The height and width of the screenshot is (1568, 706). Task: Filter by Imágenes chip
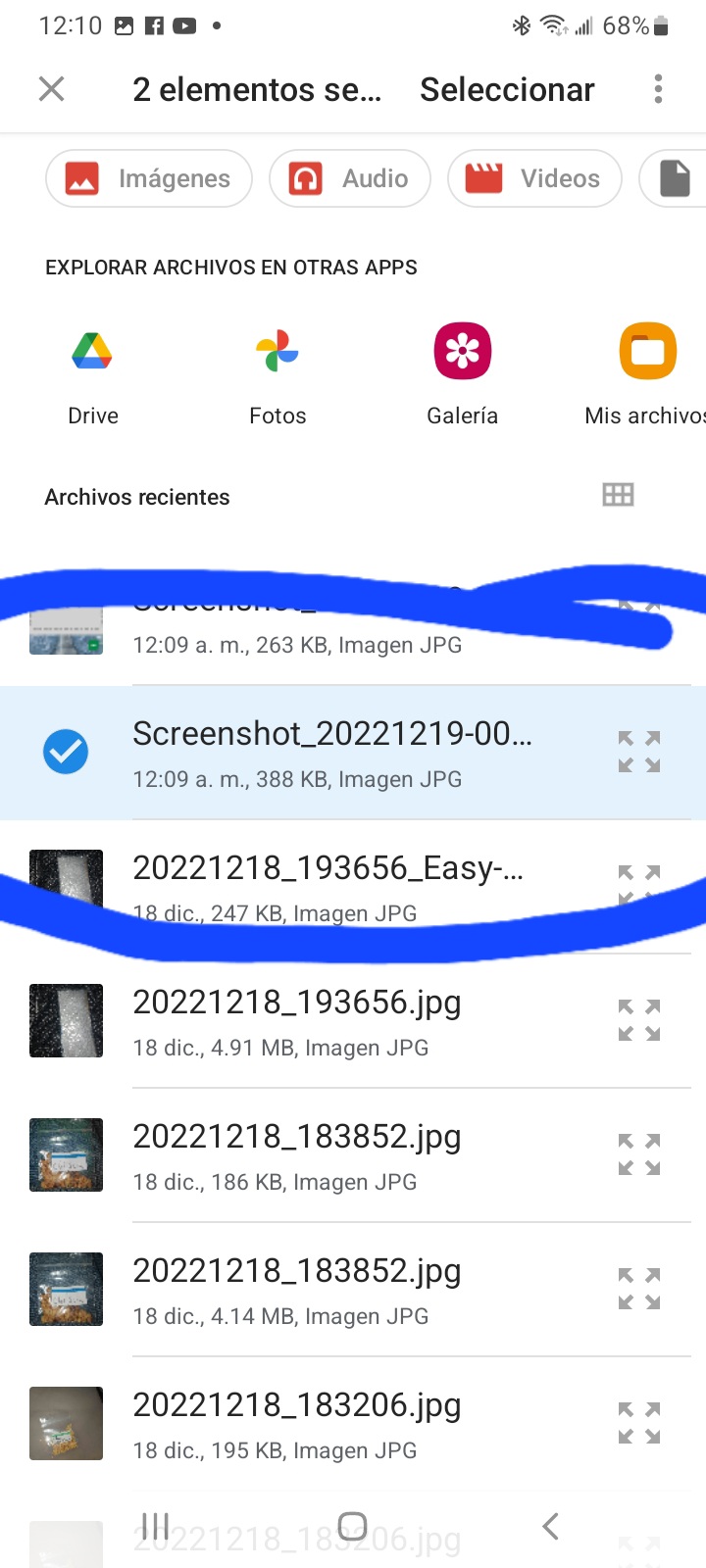149,178
